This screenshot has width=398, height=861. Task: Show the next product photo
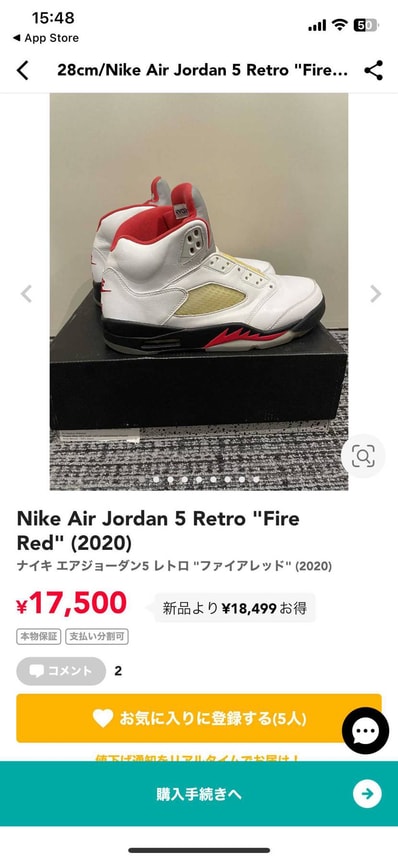(375, 294)
